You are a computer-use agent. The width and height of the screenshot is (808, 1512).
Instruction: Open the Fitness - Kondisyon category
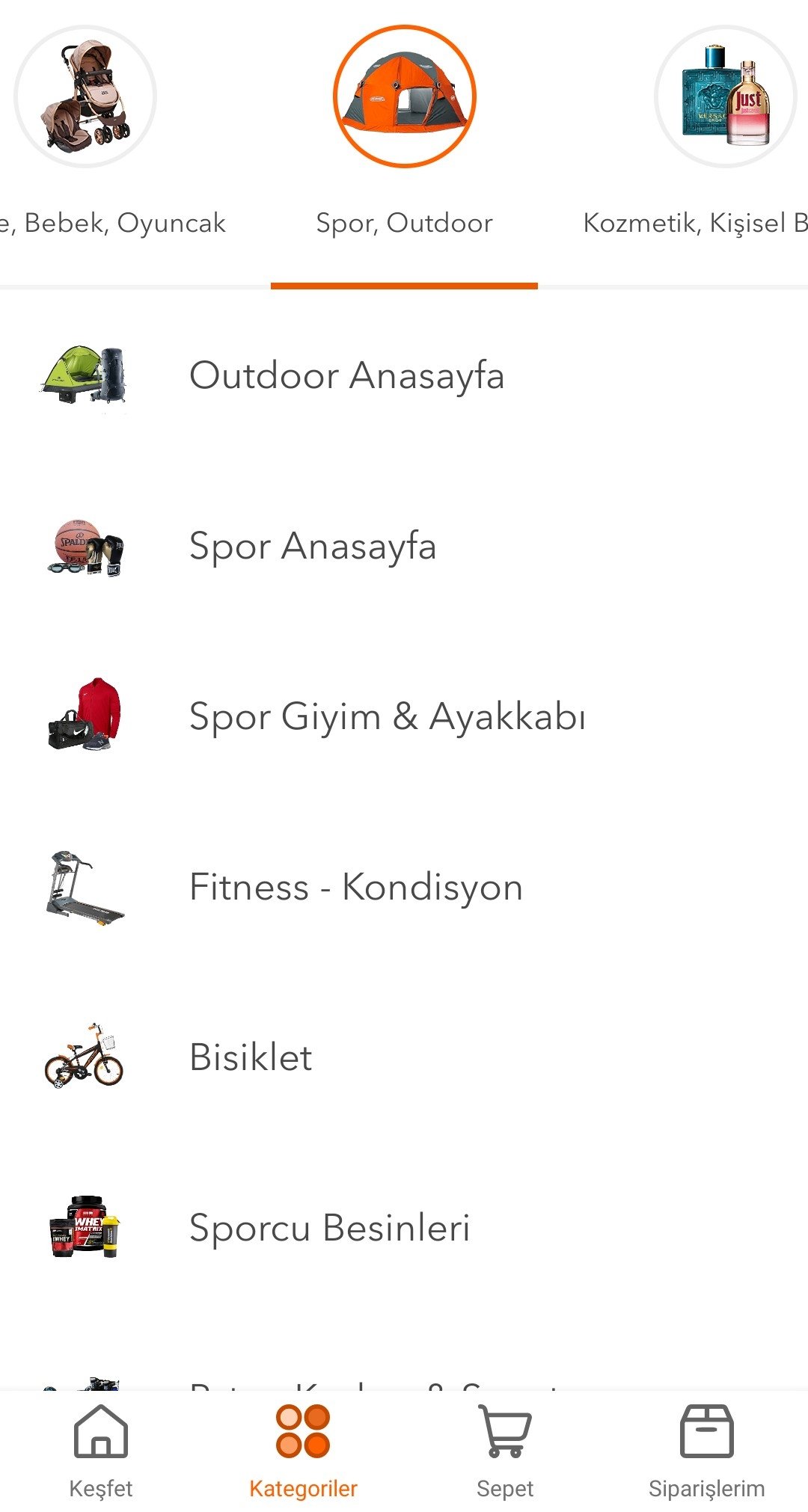404,887
